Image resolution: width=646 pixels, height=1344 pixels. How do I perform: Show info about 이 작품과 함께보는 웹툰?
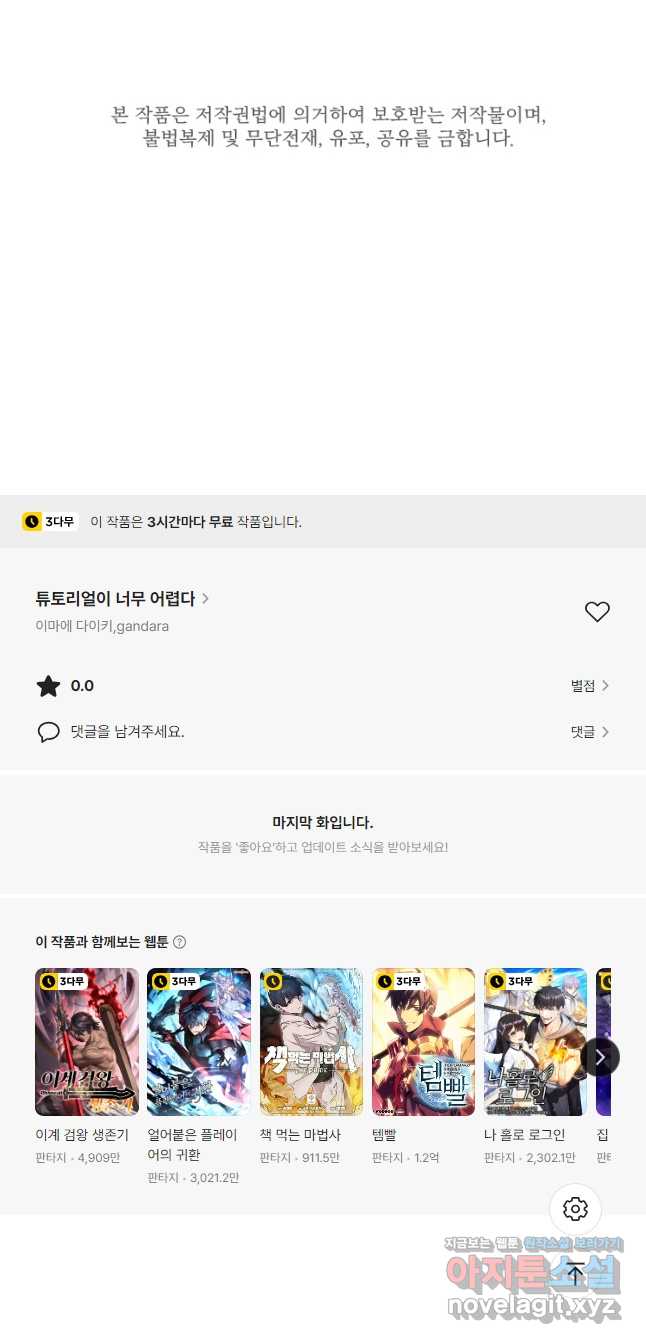point(180,942)
